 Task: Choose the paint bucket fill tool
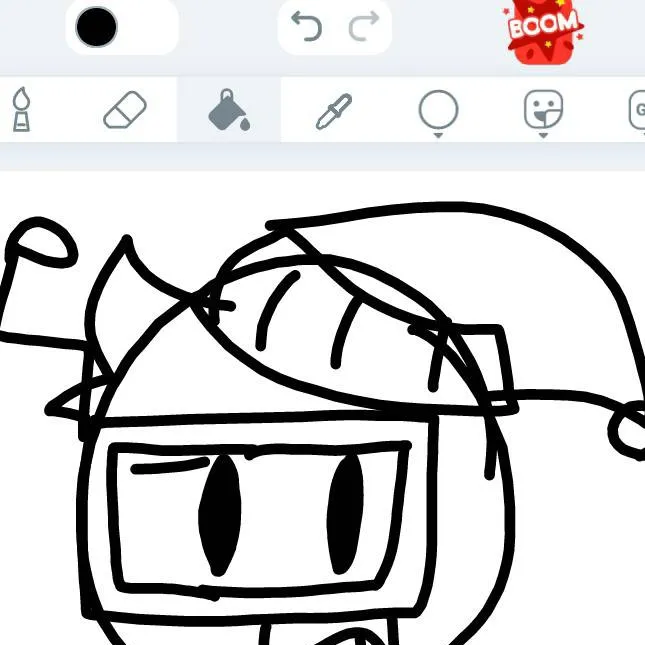pyautogui.click(x=229, y=110)
